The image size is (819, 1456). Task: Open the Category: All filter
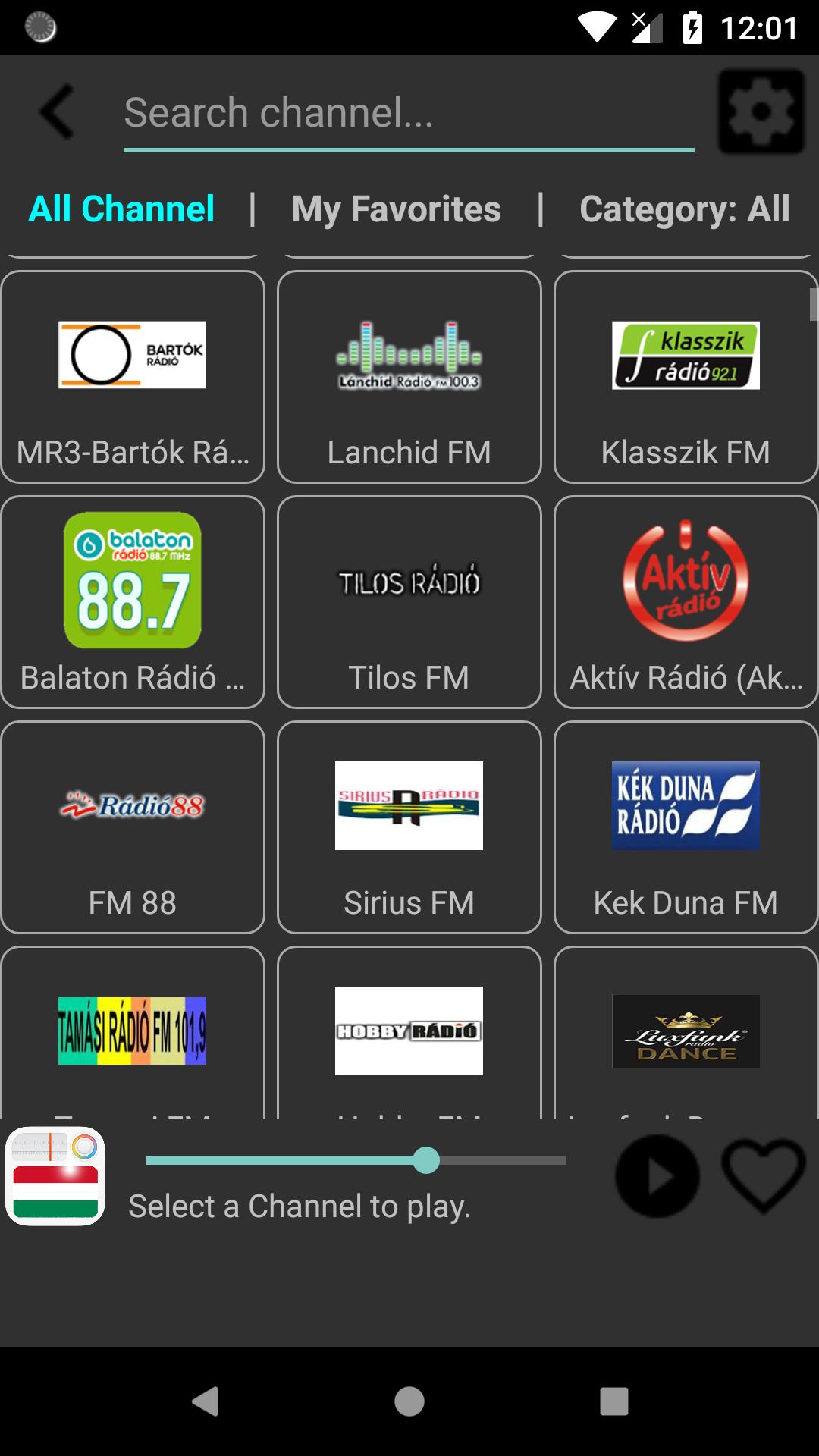(683, 209)
